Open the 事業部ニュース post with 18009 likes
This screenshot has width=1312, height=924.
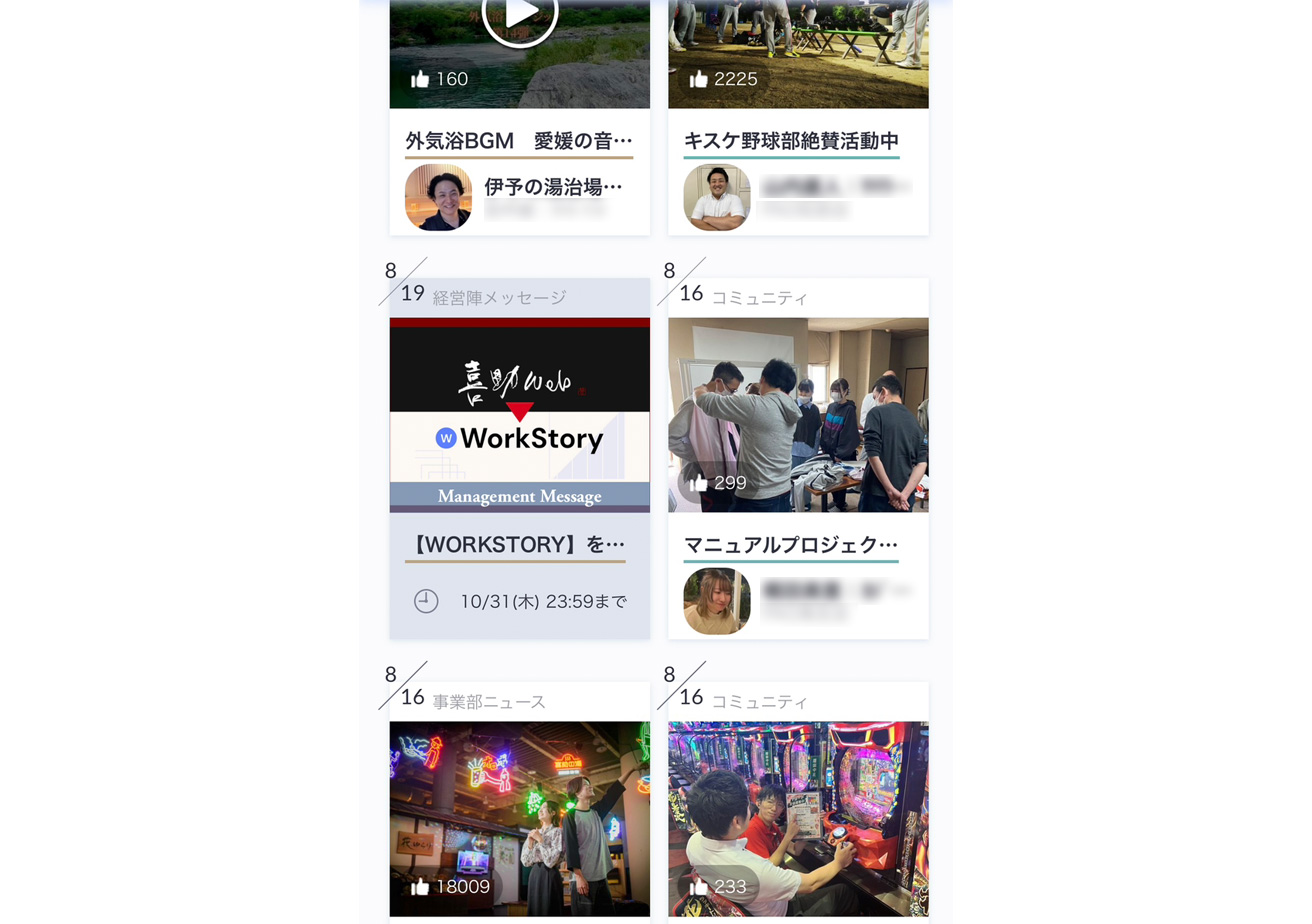519,817
